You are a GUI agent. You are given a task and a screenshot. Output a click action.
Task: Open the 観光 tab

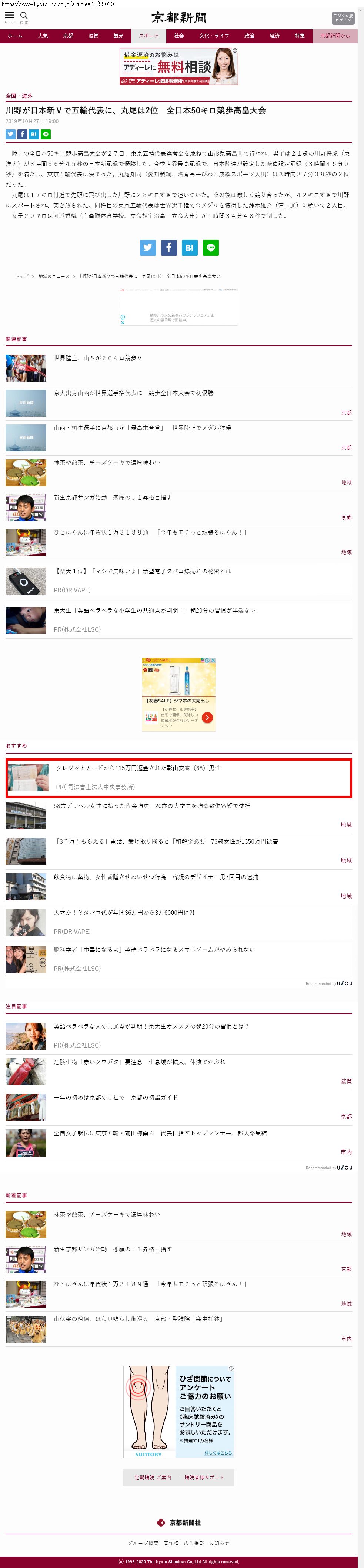point(118,36)
